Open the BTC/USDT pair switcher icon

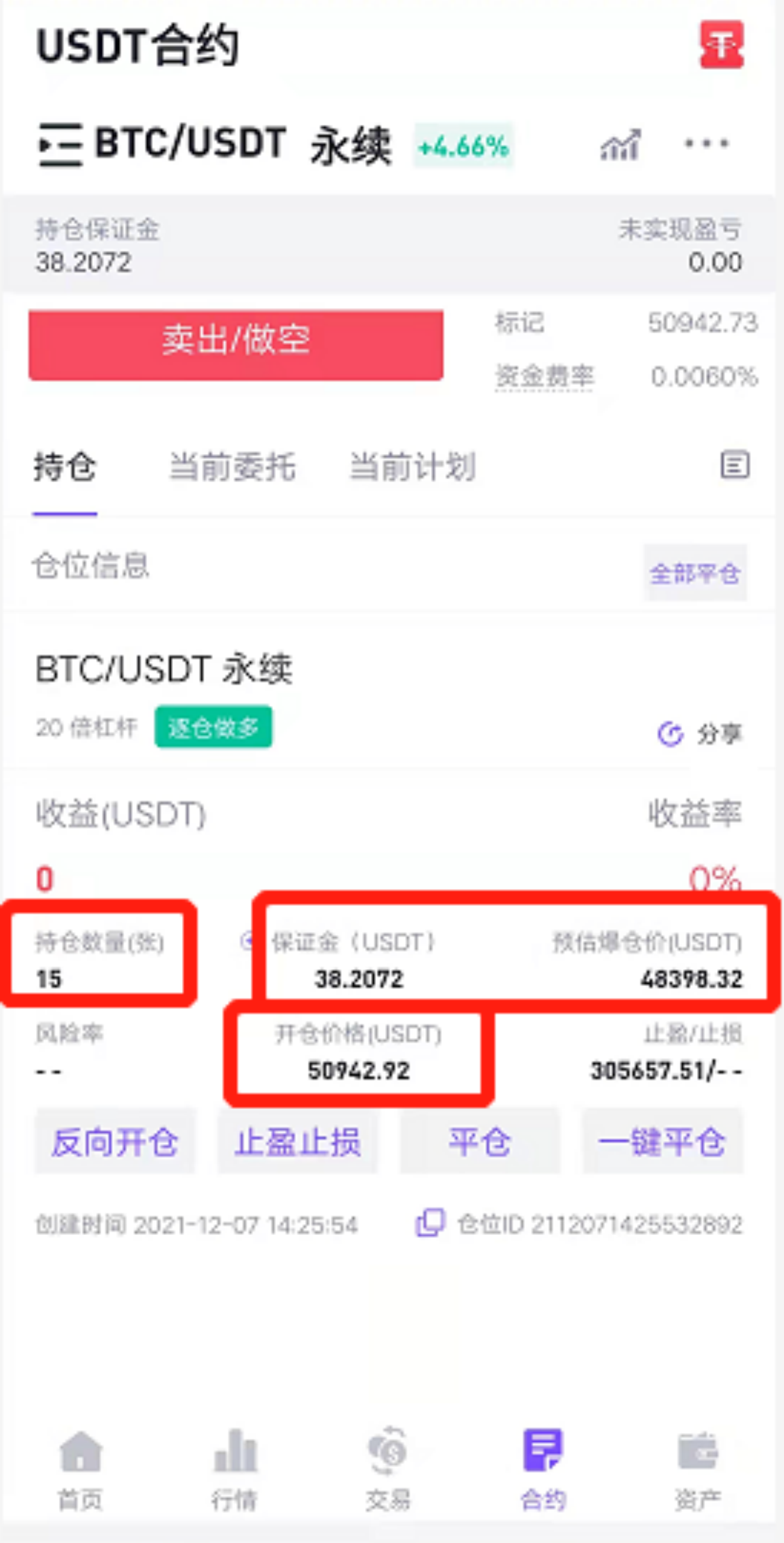60,145
